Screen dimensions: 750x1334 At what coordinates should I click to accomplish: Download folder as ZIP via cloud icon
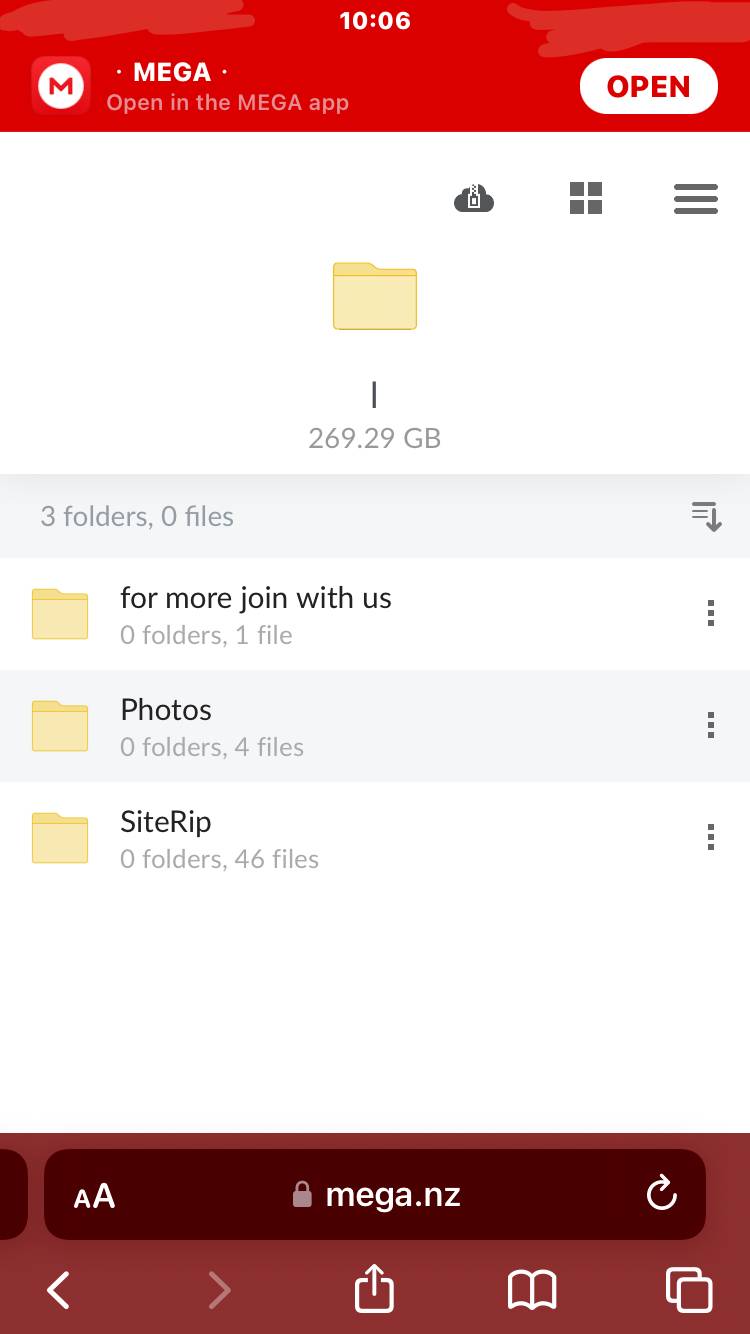click(474, 198)
